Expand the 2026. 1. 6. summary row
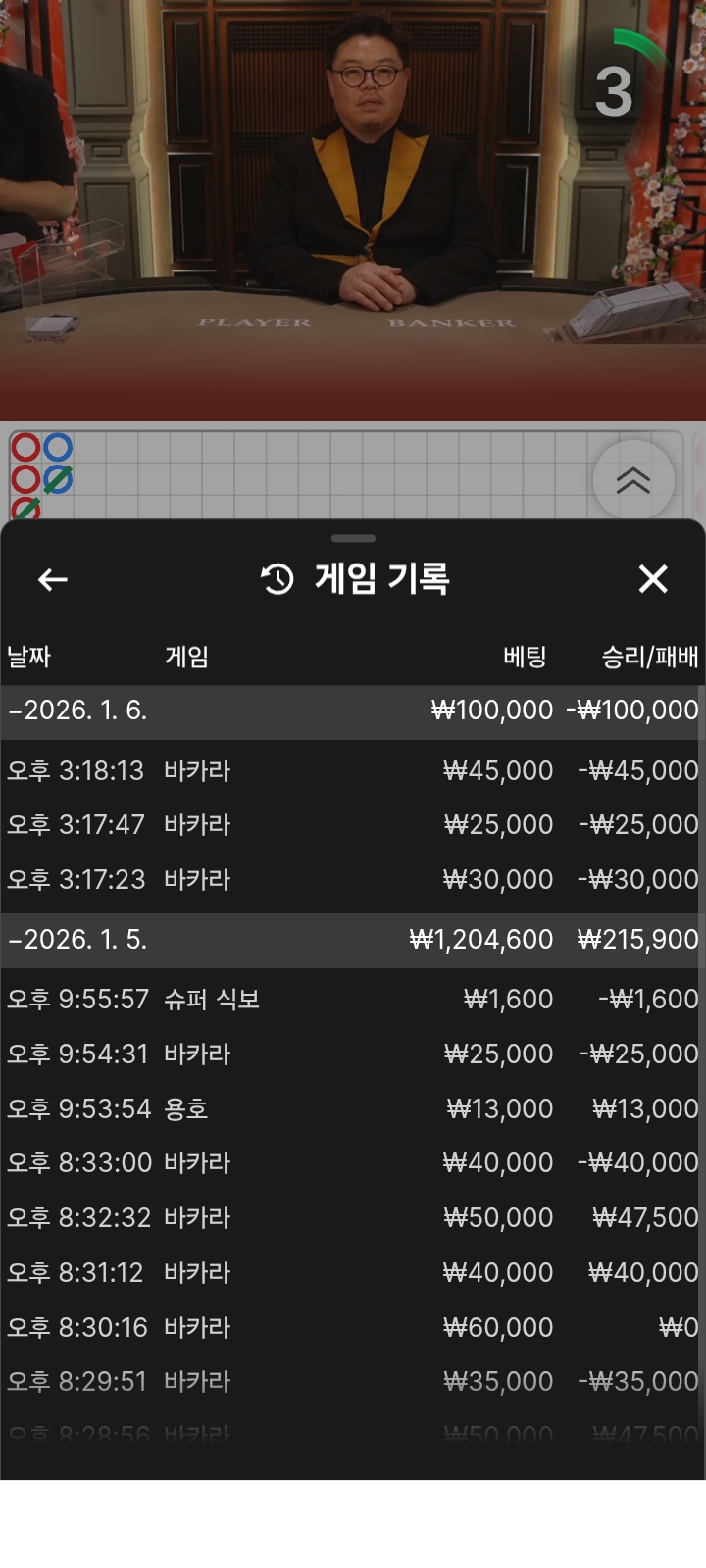 (x=353, y=710)
